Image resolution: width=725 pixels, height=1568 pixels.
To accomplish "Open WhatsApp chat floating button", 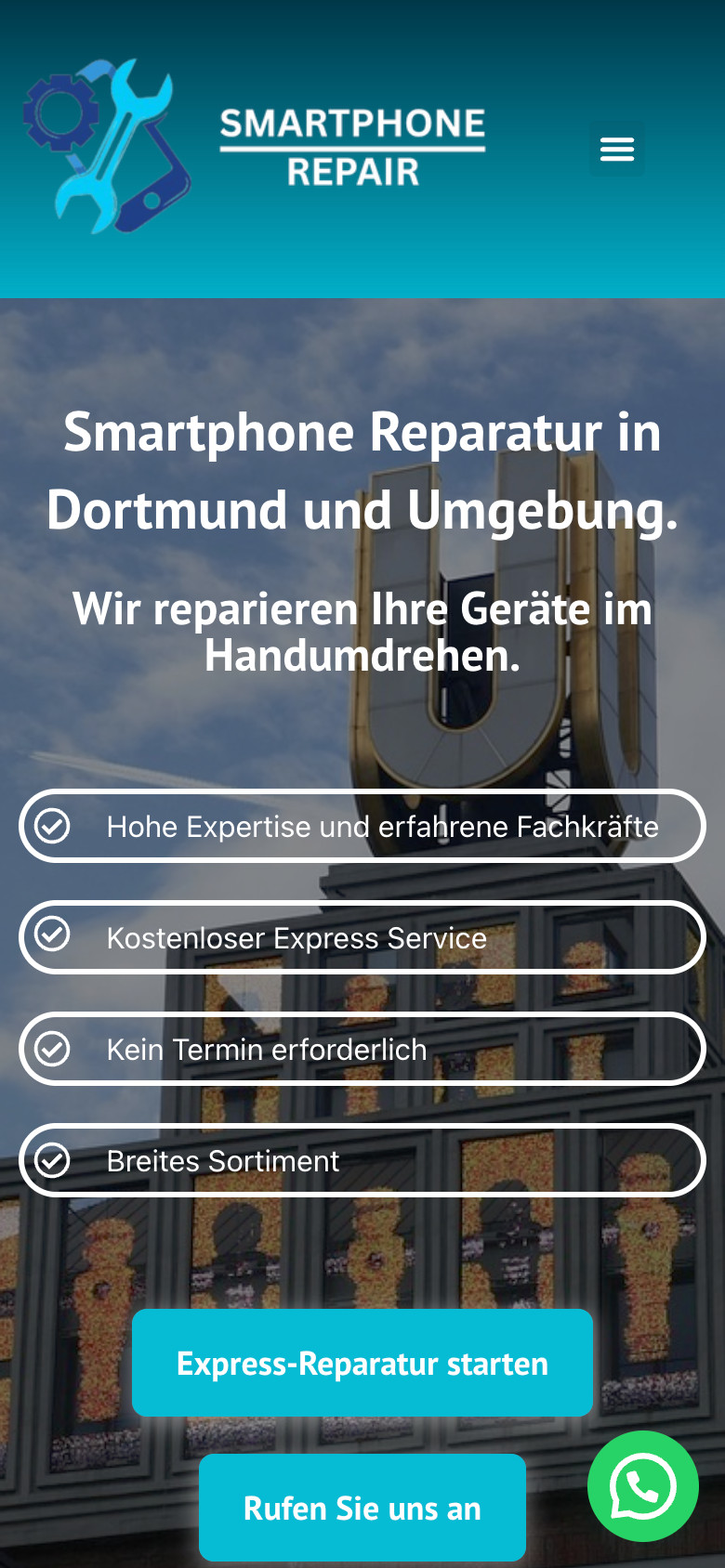I will click(643, 1486).
